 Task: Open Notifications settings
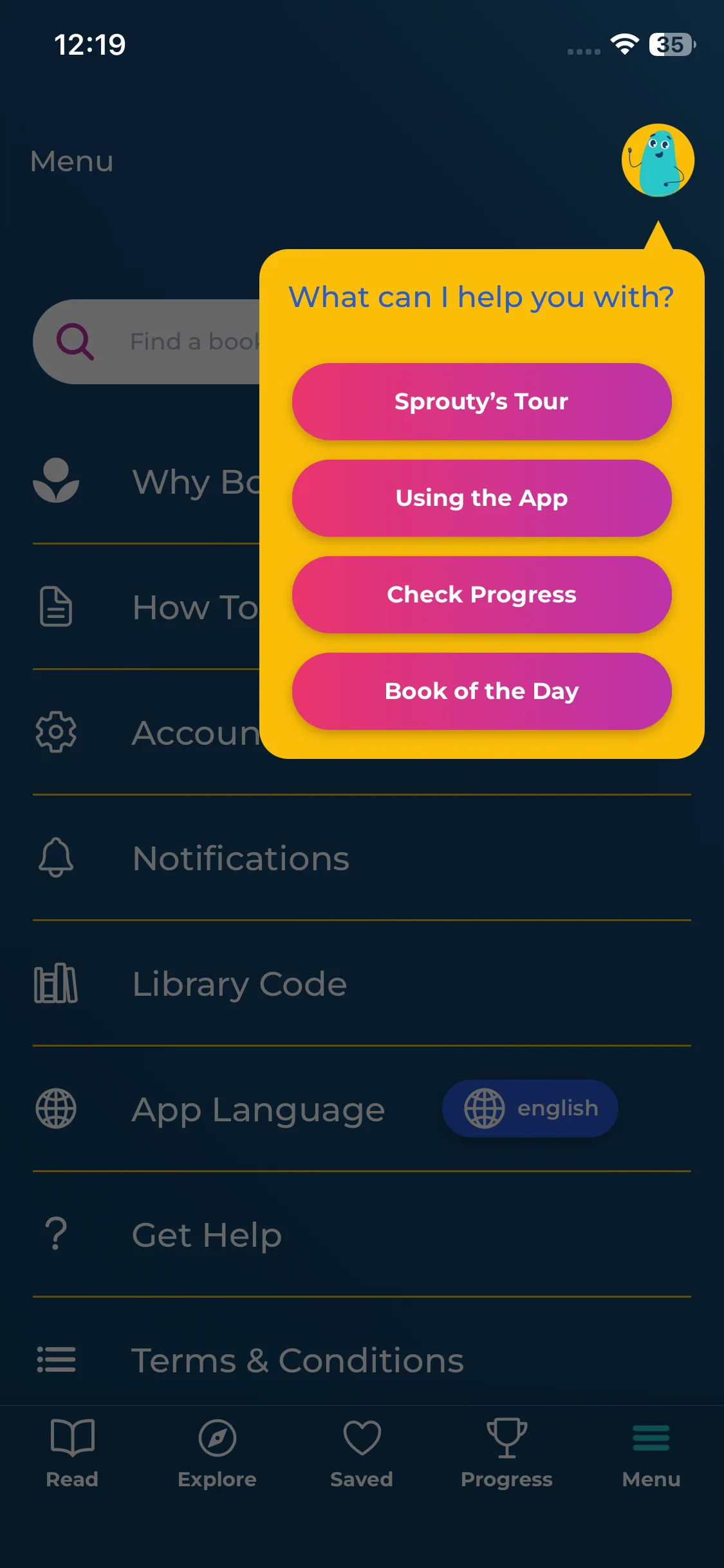pyautogui.click(x=241, y=858)
